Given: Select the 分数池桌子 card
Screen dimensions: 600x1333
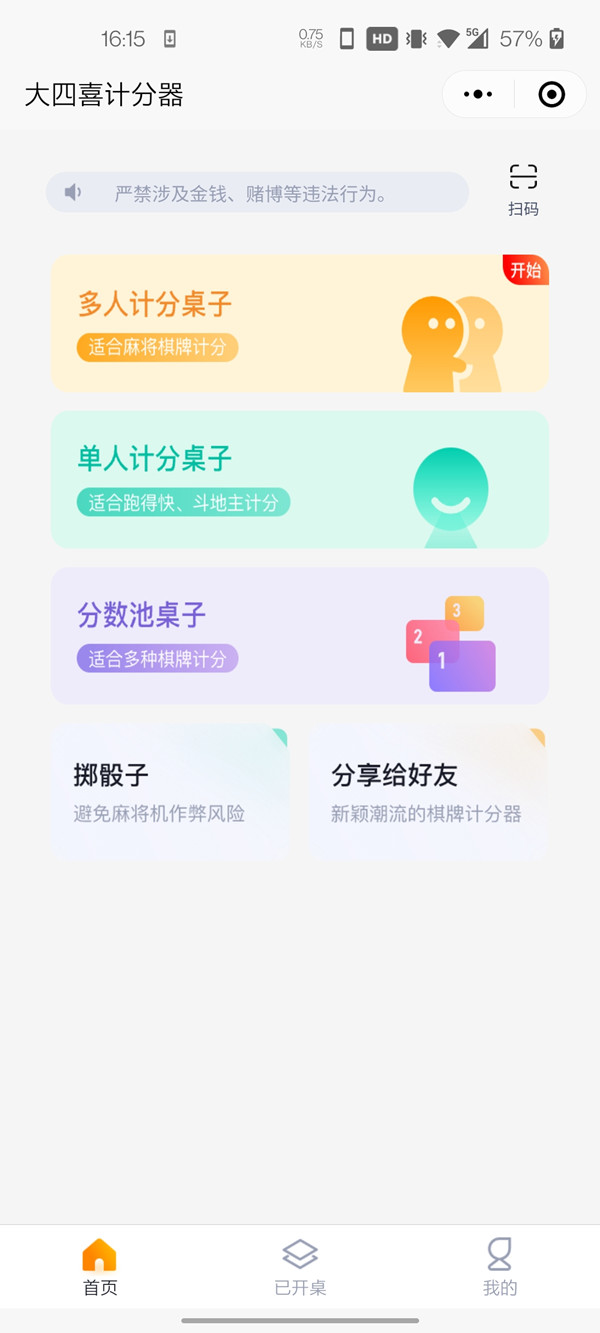Looking at the screenshot, I should pos(300,636).
